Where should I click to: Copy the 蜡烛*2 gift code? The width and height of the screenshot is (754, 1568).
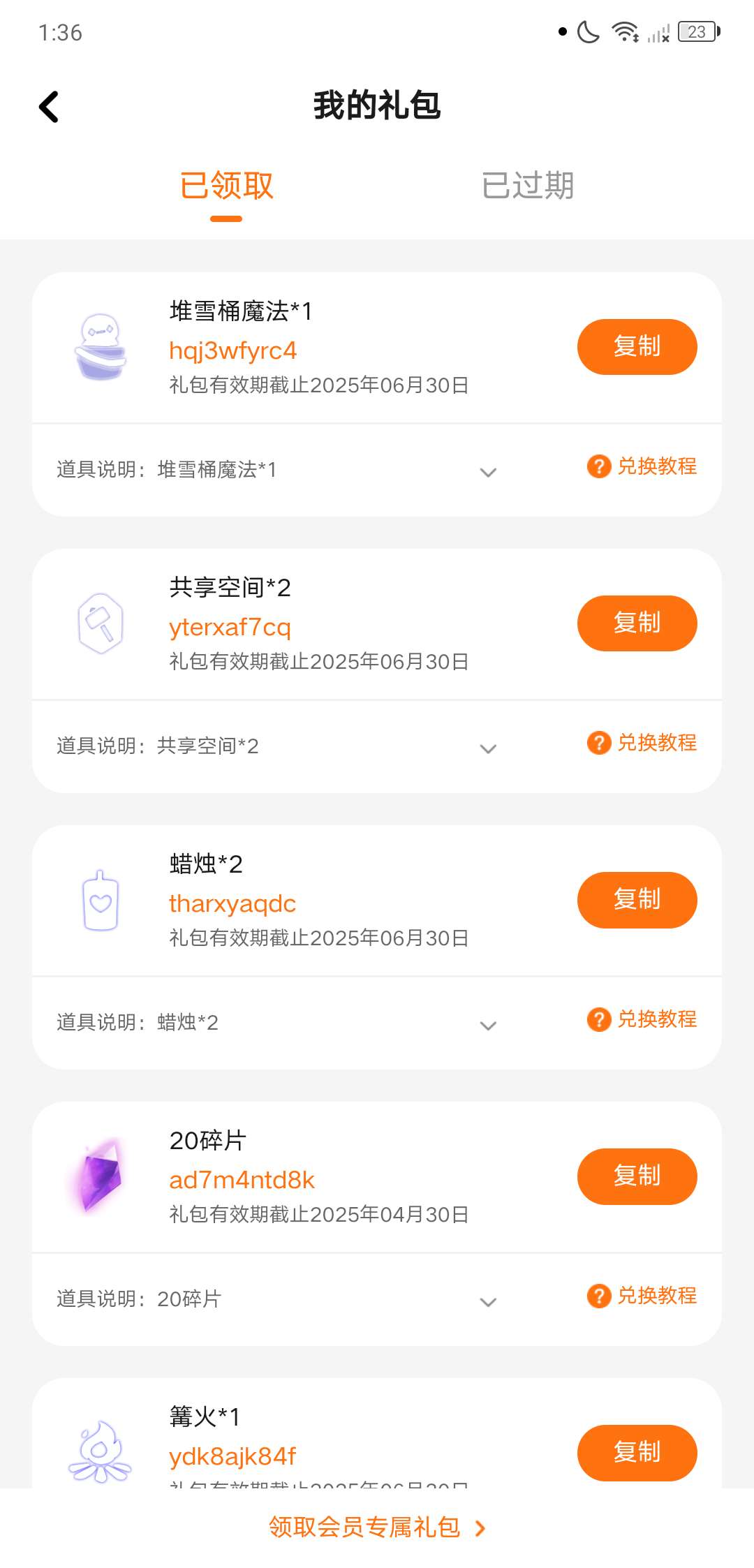(x=637, y=900)
